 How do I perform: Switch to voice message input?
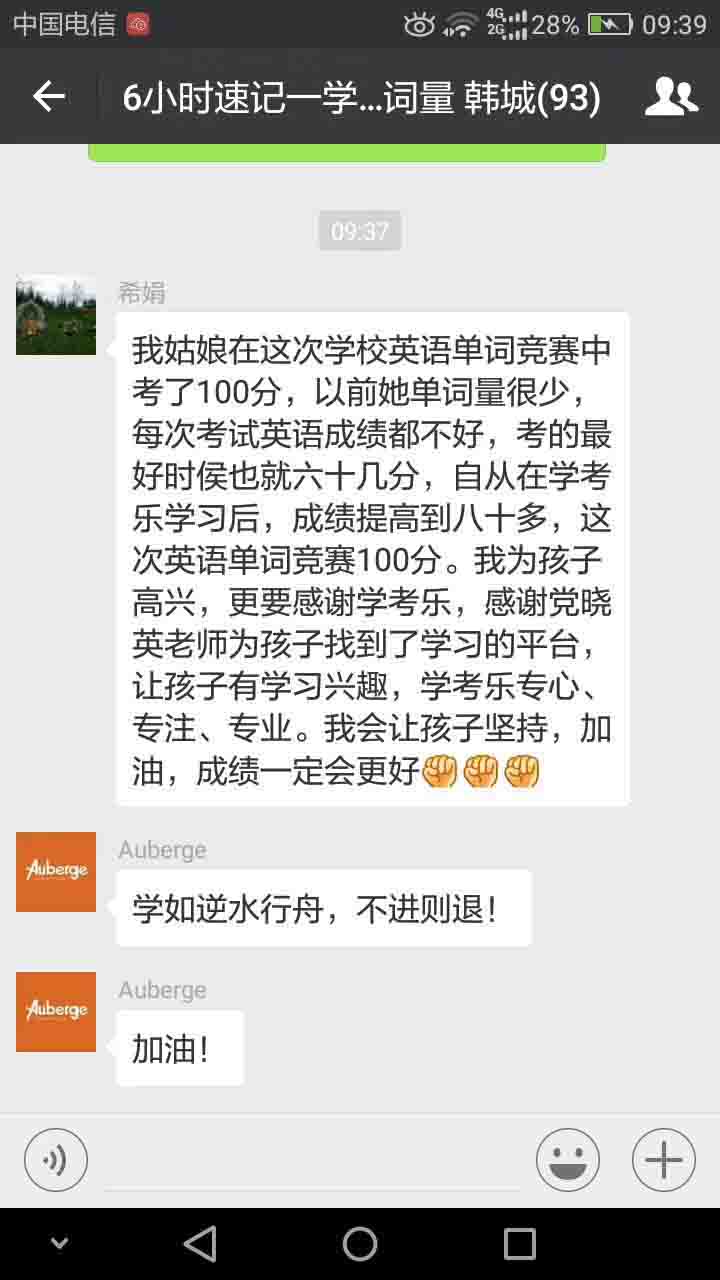pos(56,1160)
